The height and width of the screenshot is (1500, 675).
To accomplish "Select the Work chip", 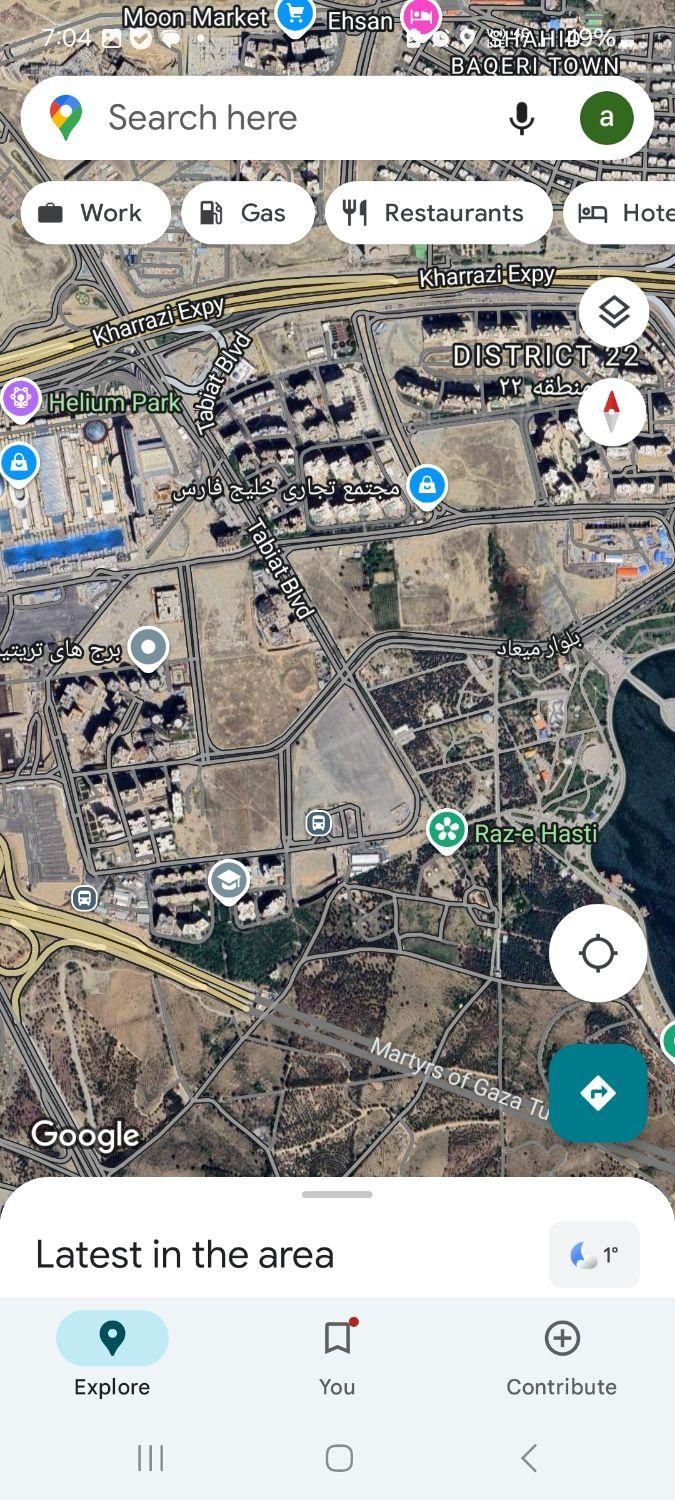I will coord(95,213).
